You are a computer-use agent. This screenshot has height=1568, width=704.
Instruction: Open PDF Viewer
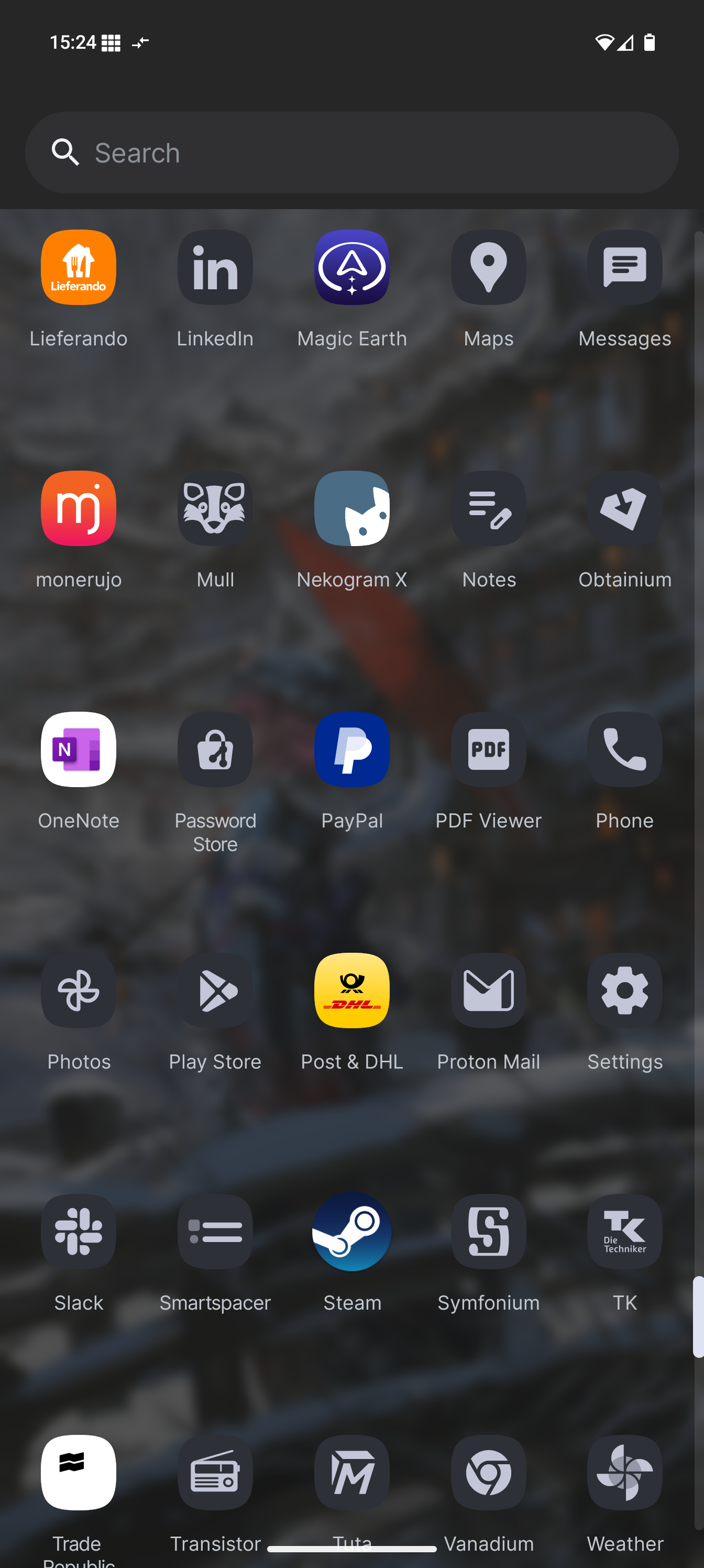[488, 749]
